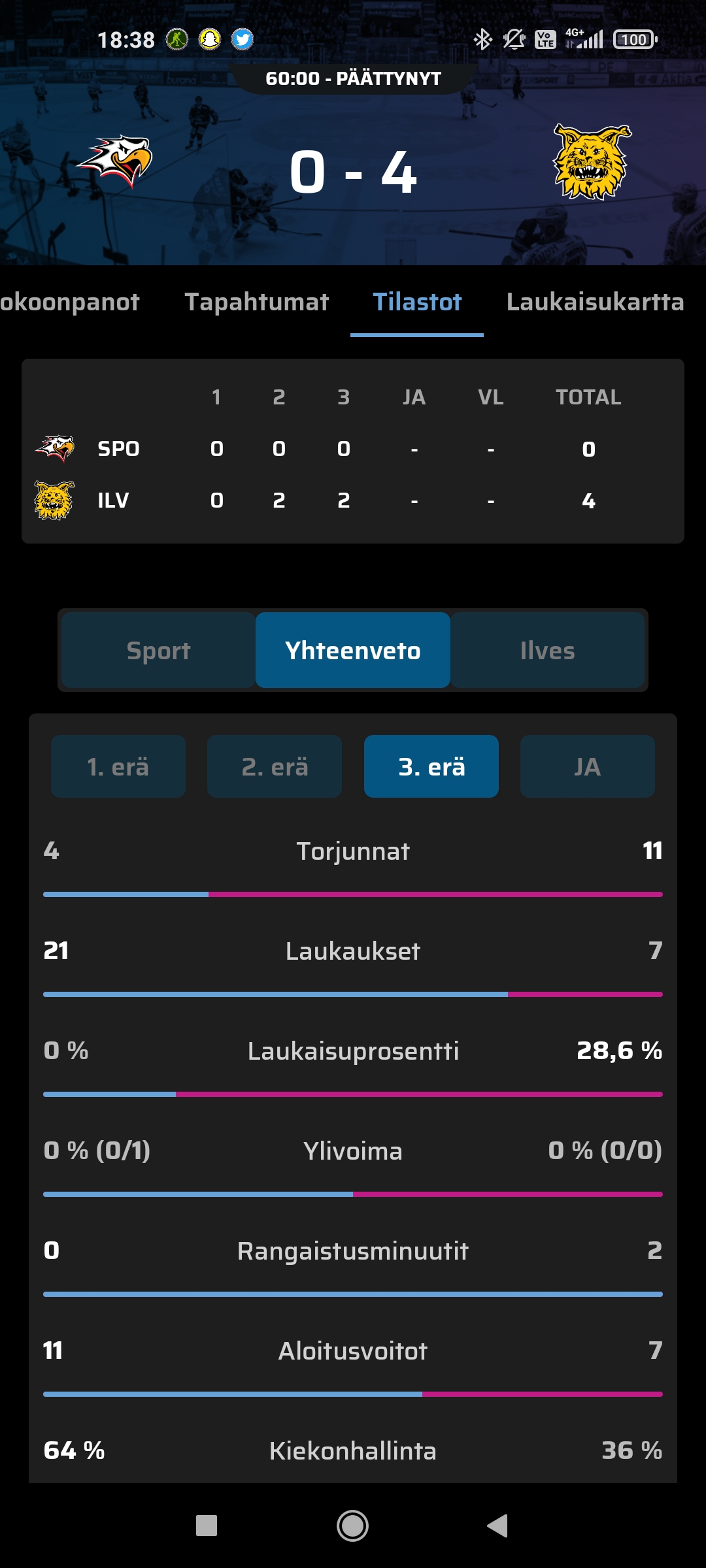The image size is (706, 1568).
Task: Switch to the Tapahtumat tab
Action: (256, 302)
